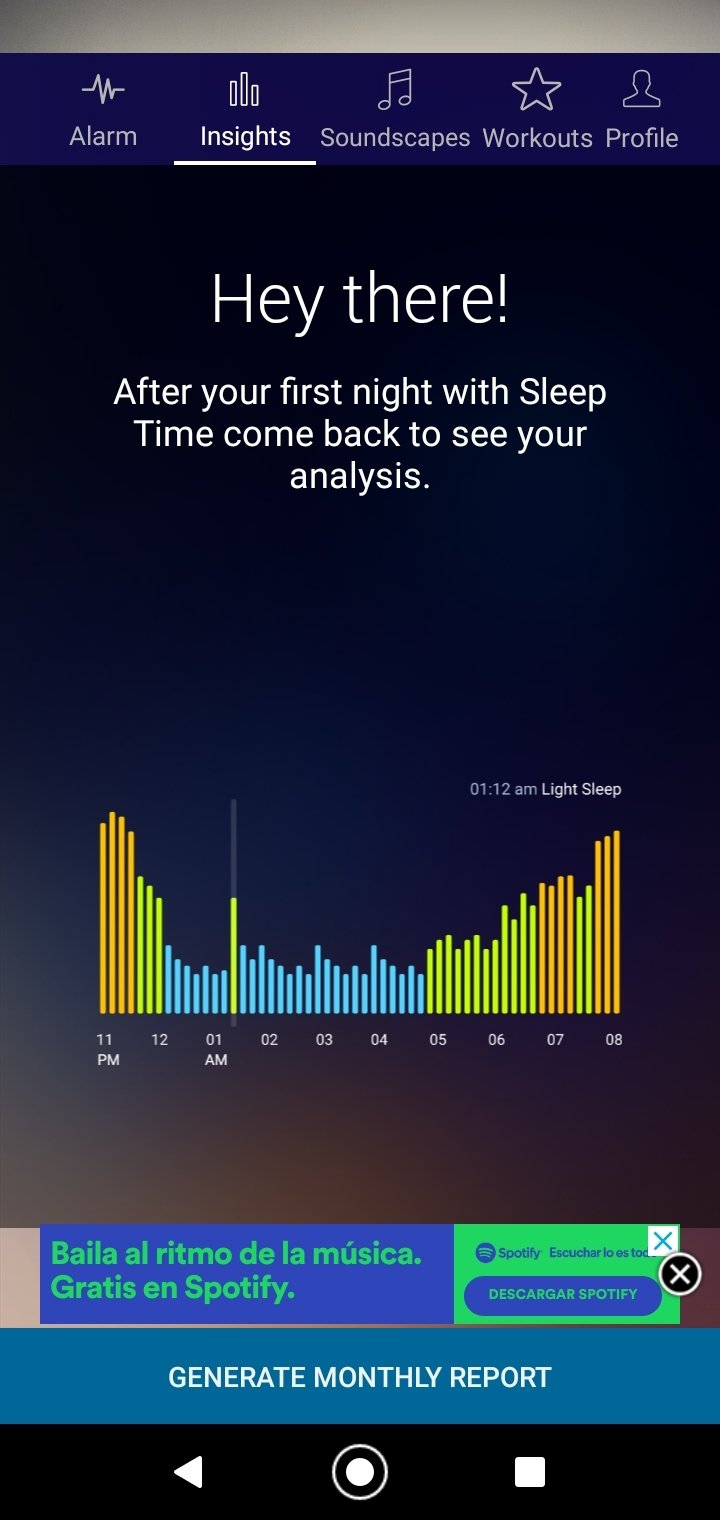This screenshot has height=1520, width=720.
Task: Select the Insights tab
Action: tap(245, 110)
